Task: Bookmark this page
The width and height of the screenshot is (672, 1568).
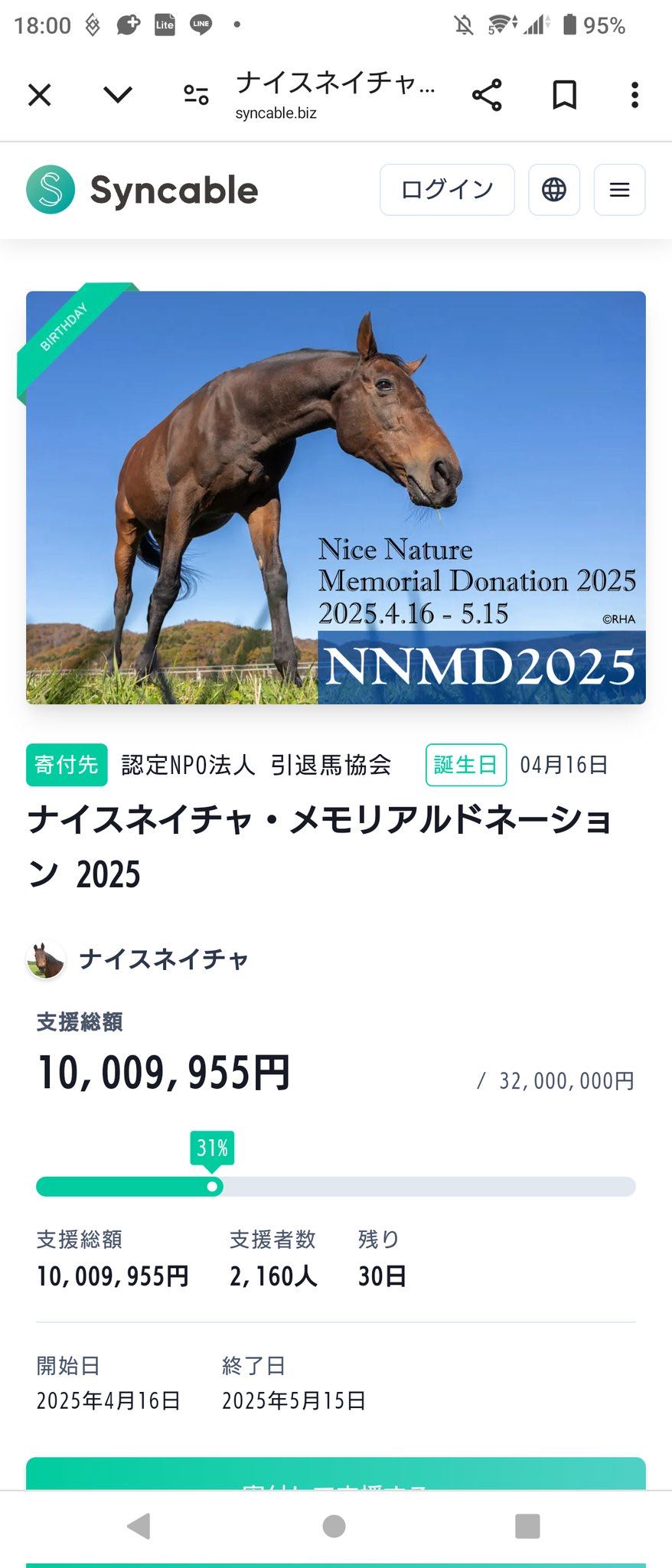Action: pos(564,95)
